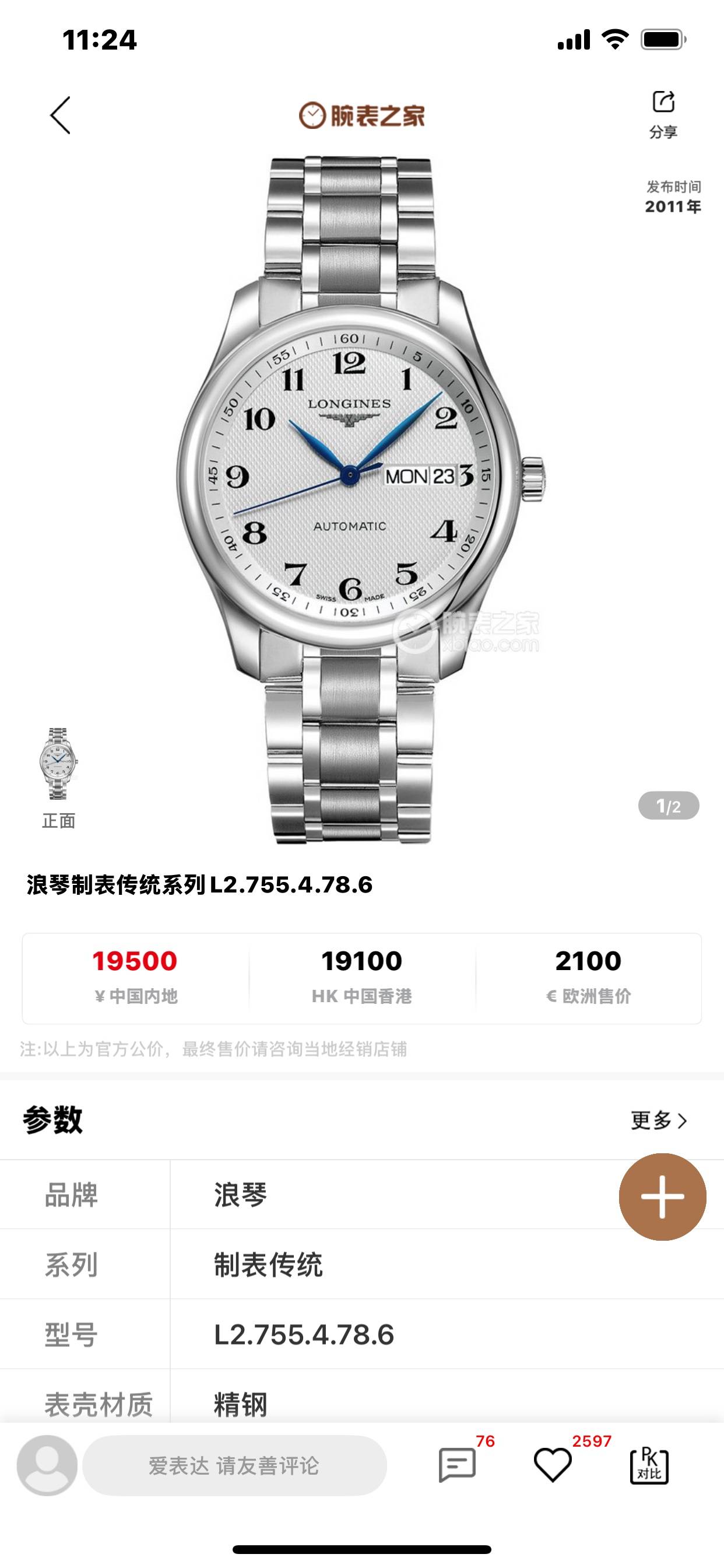This screenshot has height=1568, width=724.
Task: Share this watch page
Action: [663, 113]
